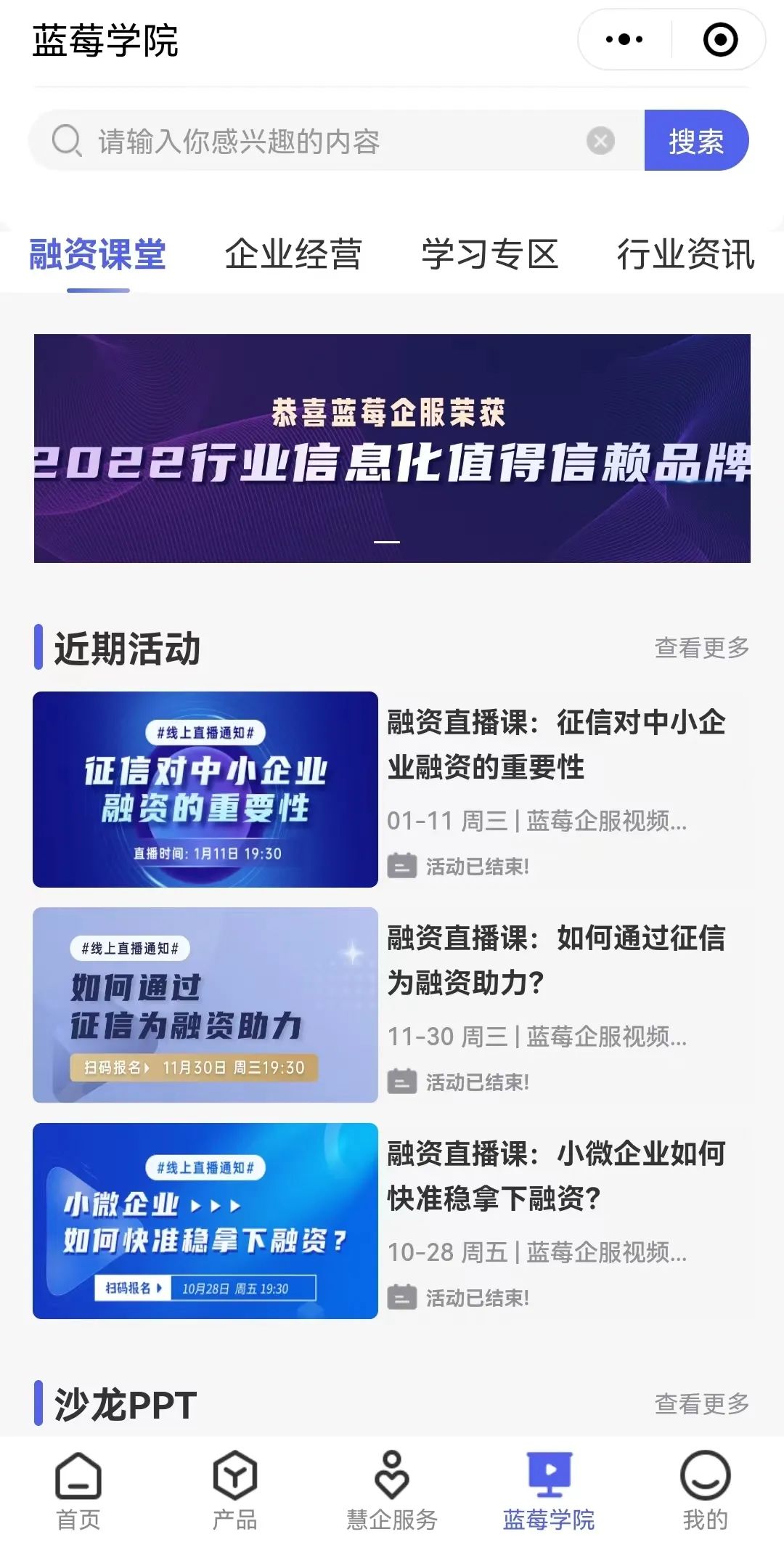Select 蓝莓学院 in the bottom bar
784x1545 pixels.
(549, 1491)
